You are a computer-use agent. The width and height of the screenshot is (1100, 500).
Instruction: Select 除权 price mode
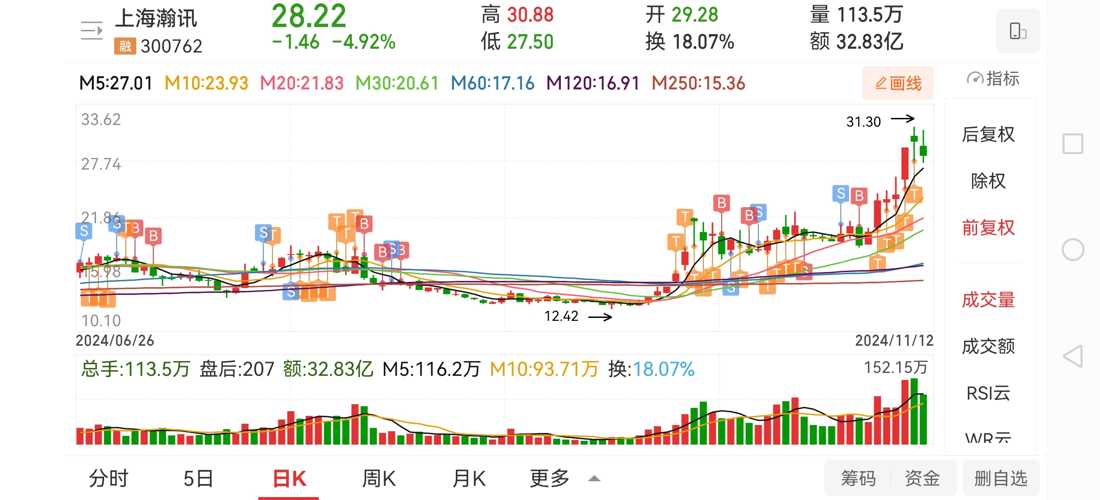988,181
